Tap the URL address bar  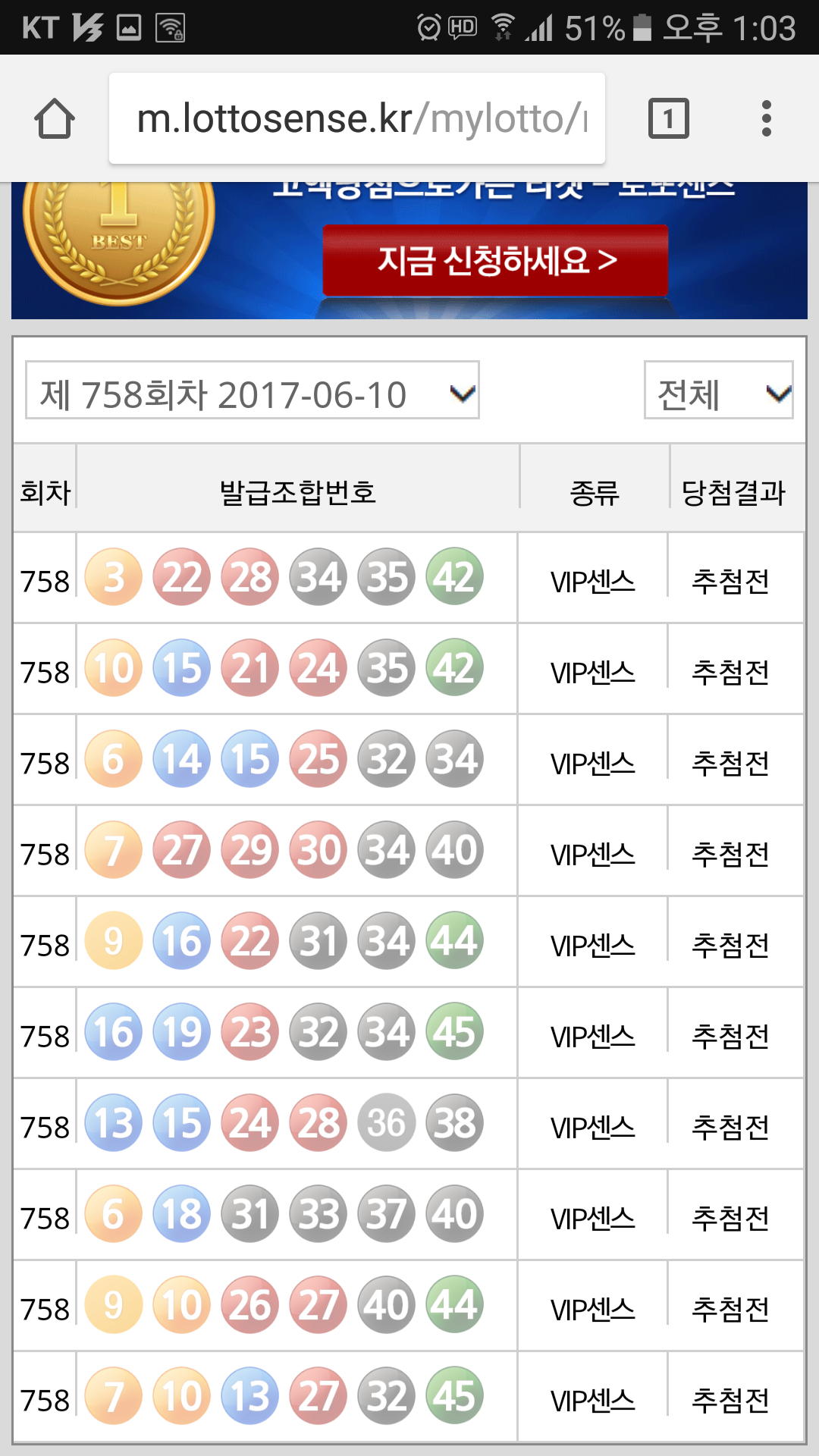(356, 119)
